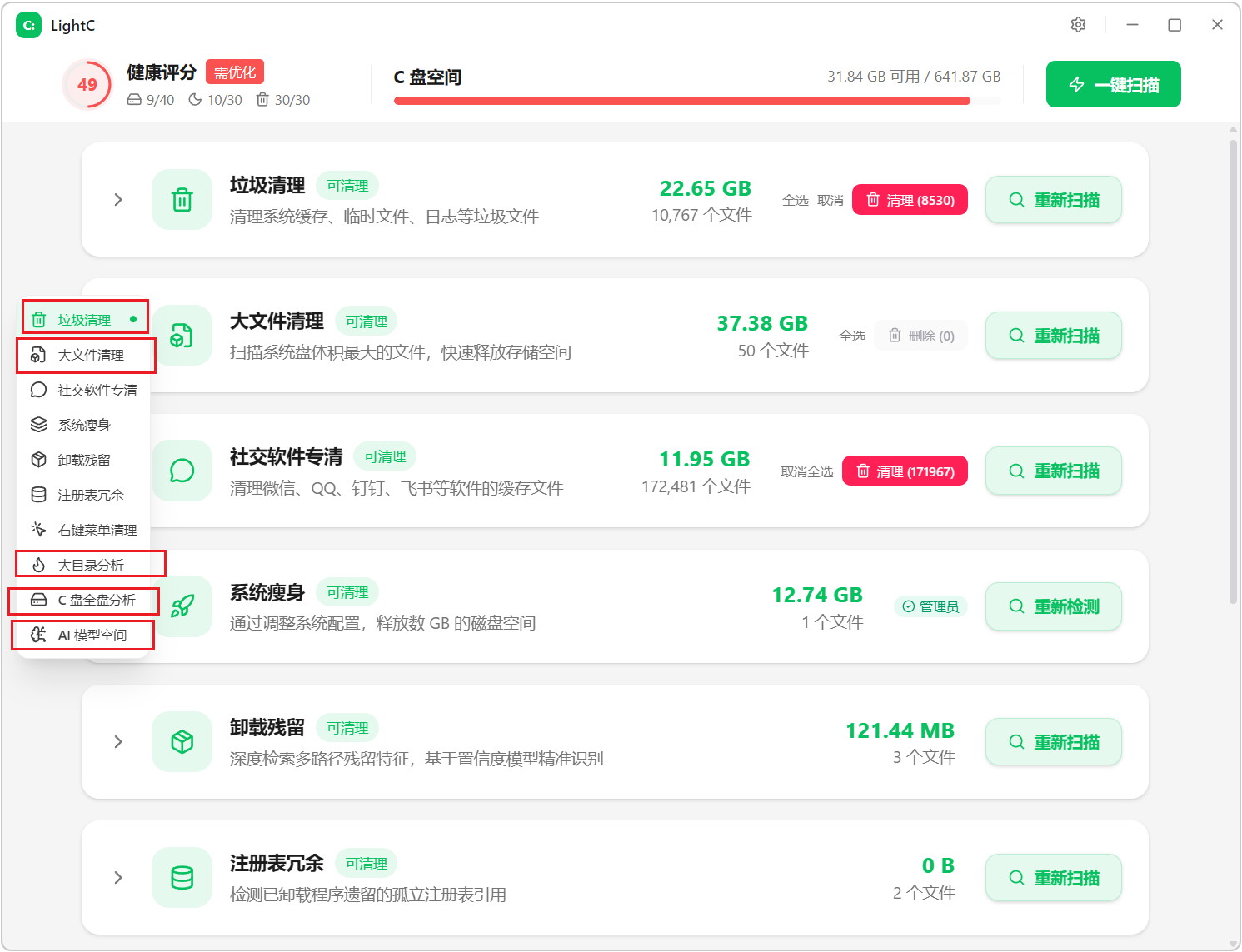Rescan the 卸载残留 section
The width and height of the screenshot is (1242, 952).
point(1053,742)
